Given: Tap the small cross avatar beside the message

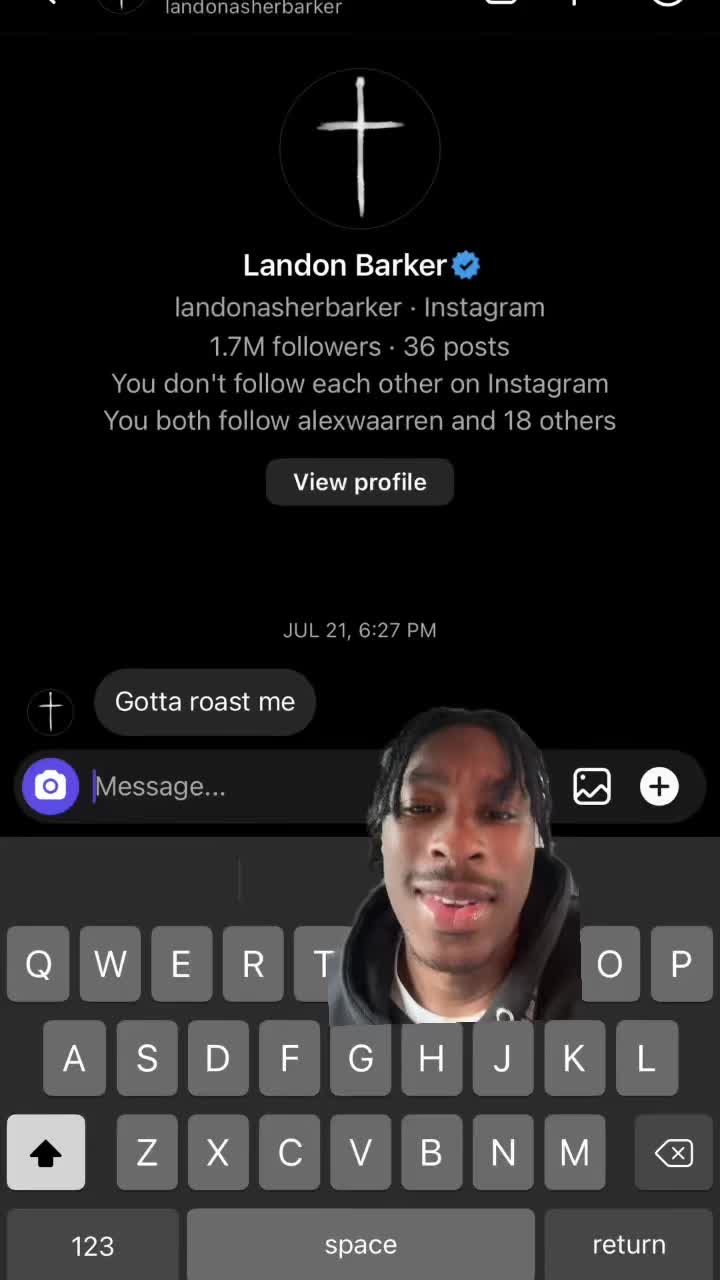Looking at the screenshot, I should click(50, 711).
